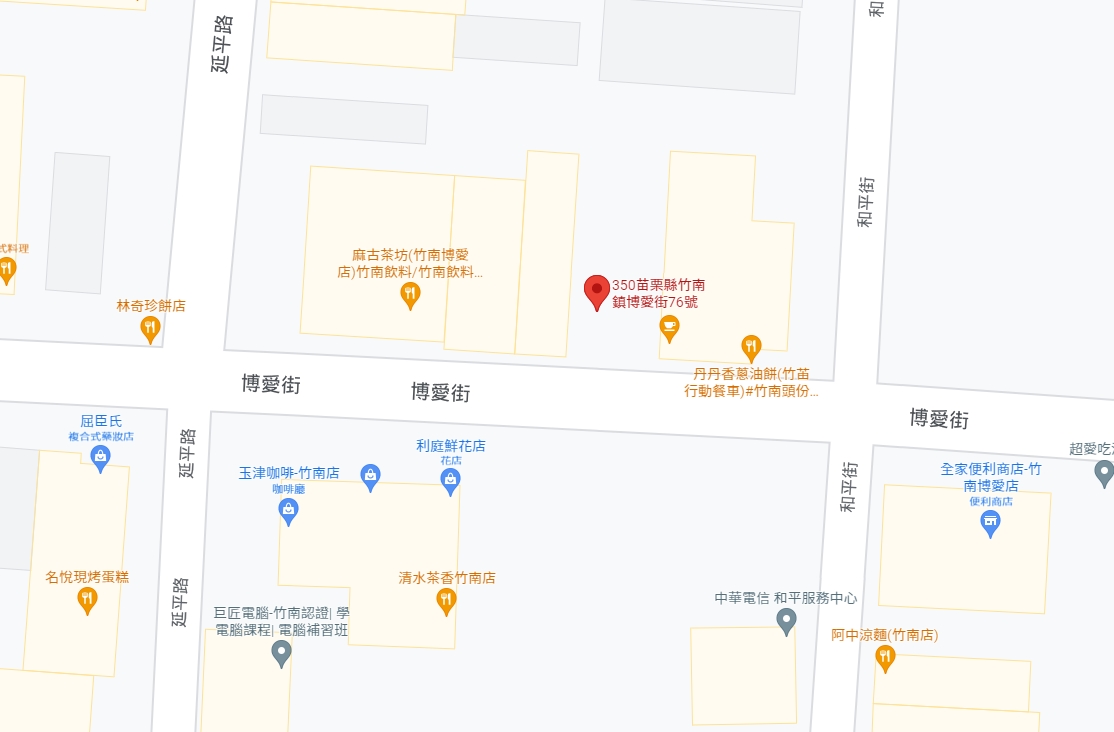1114x732 pixels.
Task: Tap 阿中涼麵 restaurant marker
Action: tap(884, 657)
